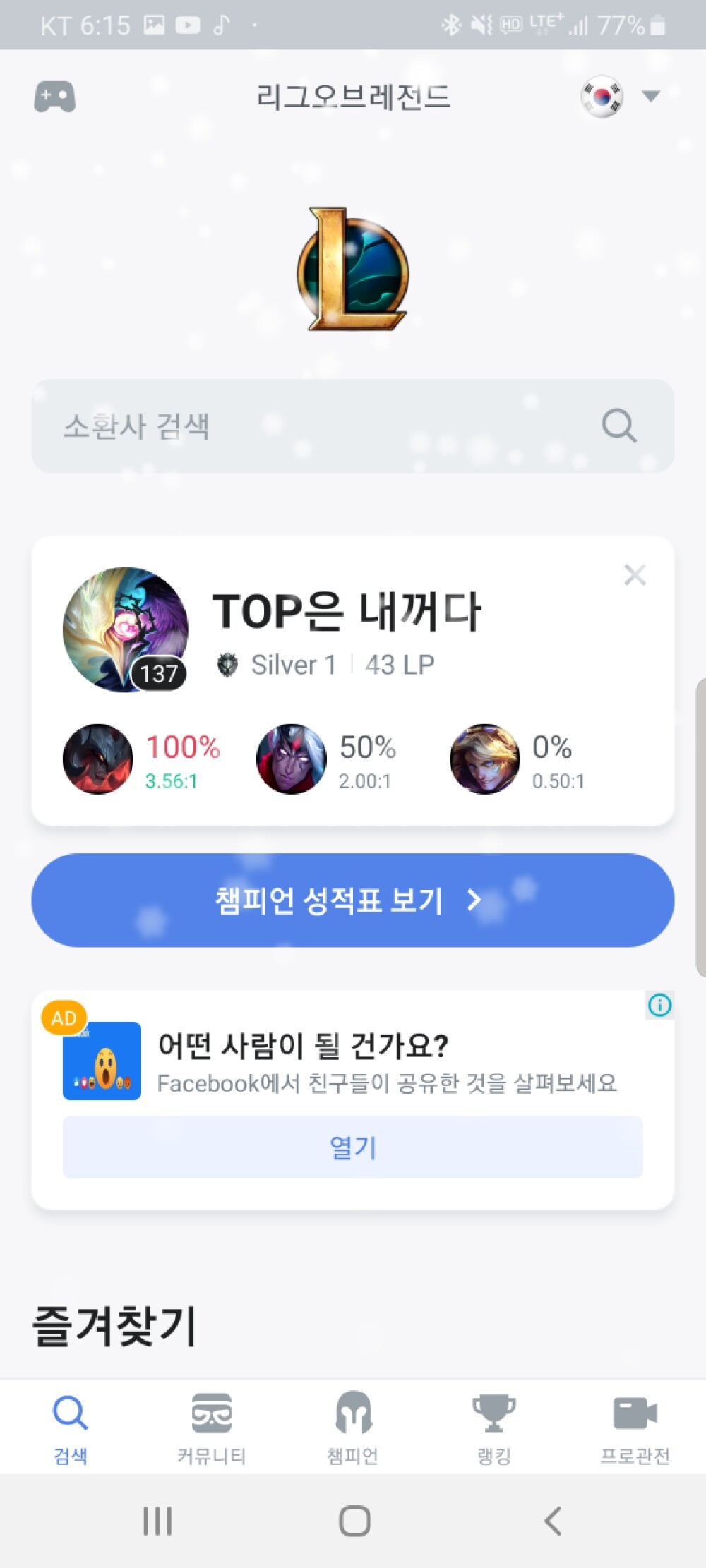Open the Korea region dropdown
The image size is (706, 1568).
(x=620, y=96)
